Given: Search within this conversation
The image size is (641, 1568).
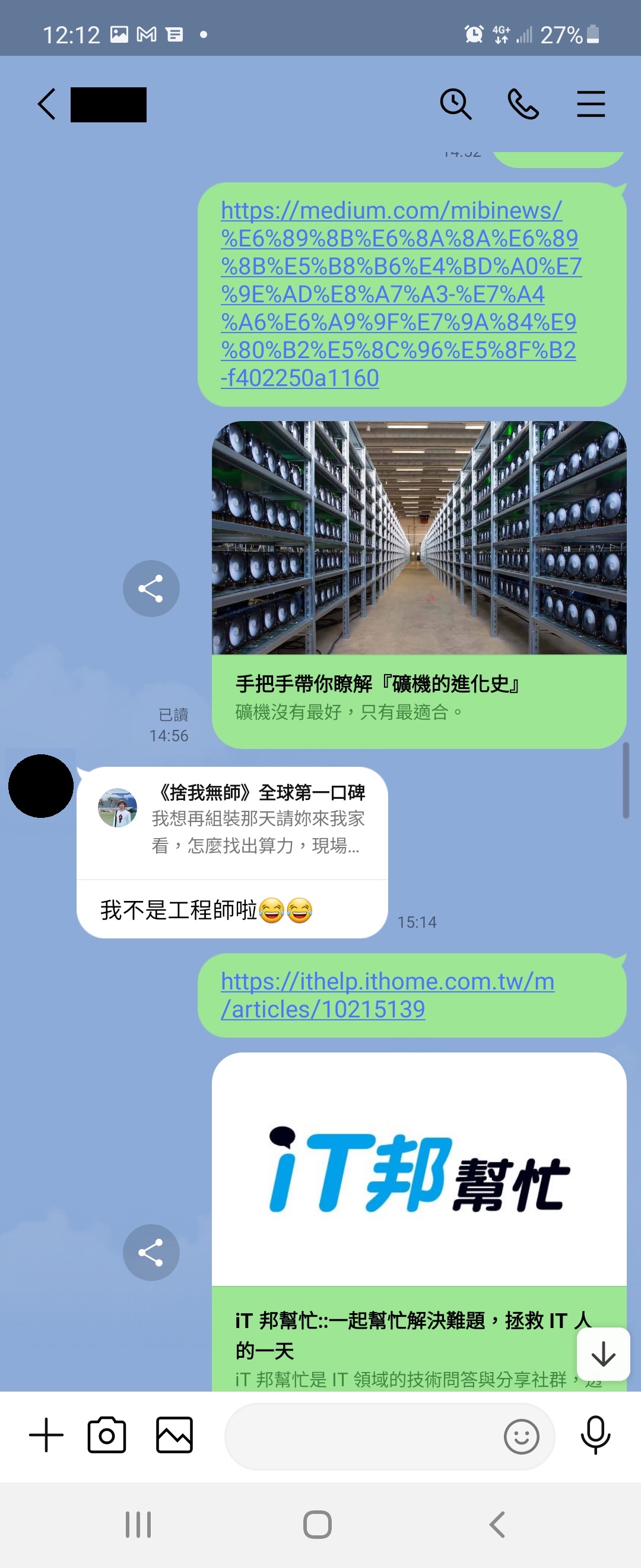Looking at the screenshot, I should click(455, 104).
